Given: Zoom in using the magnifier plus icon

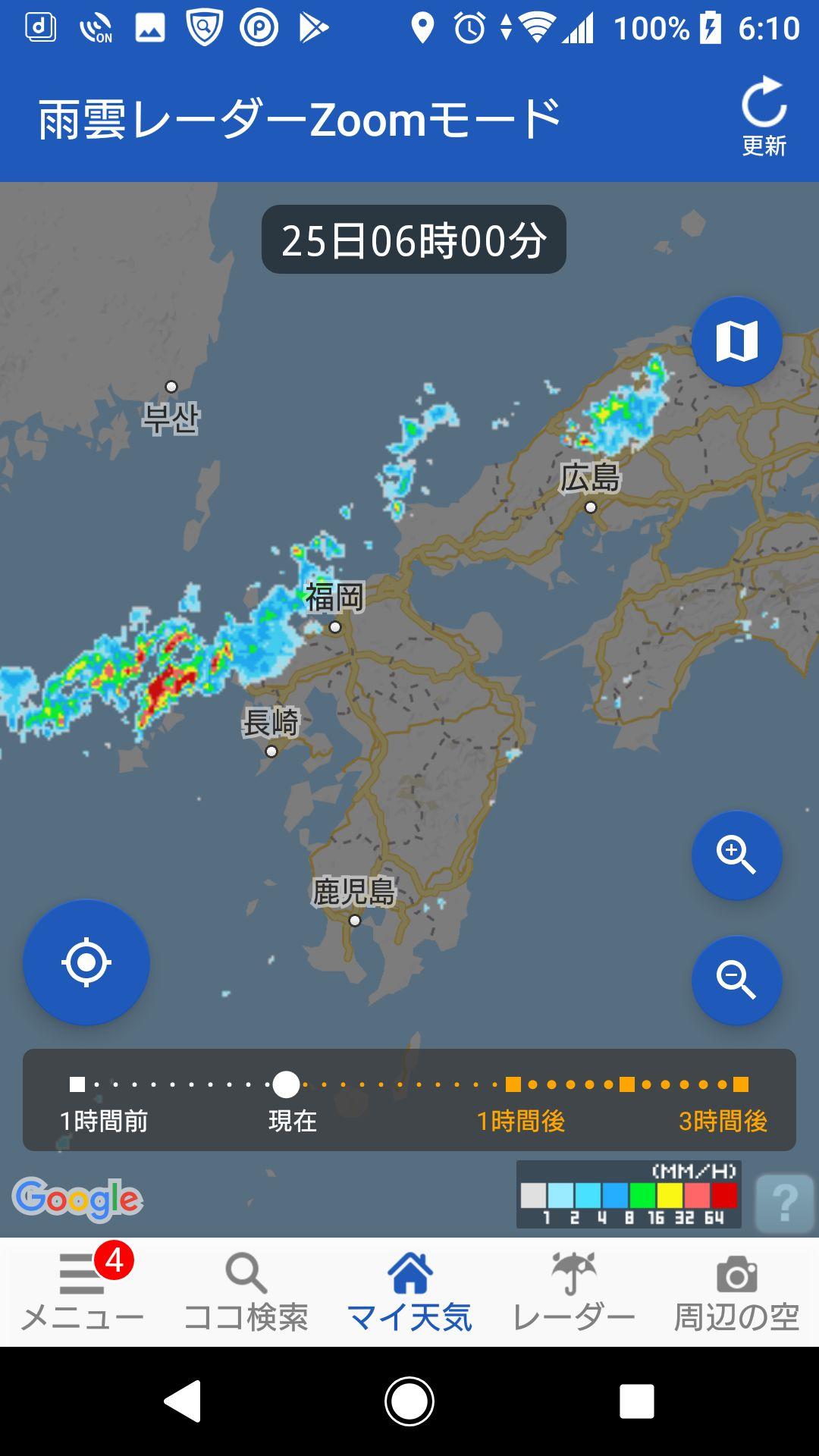Looking at the screenshot, I should 736,855.
